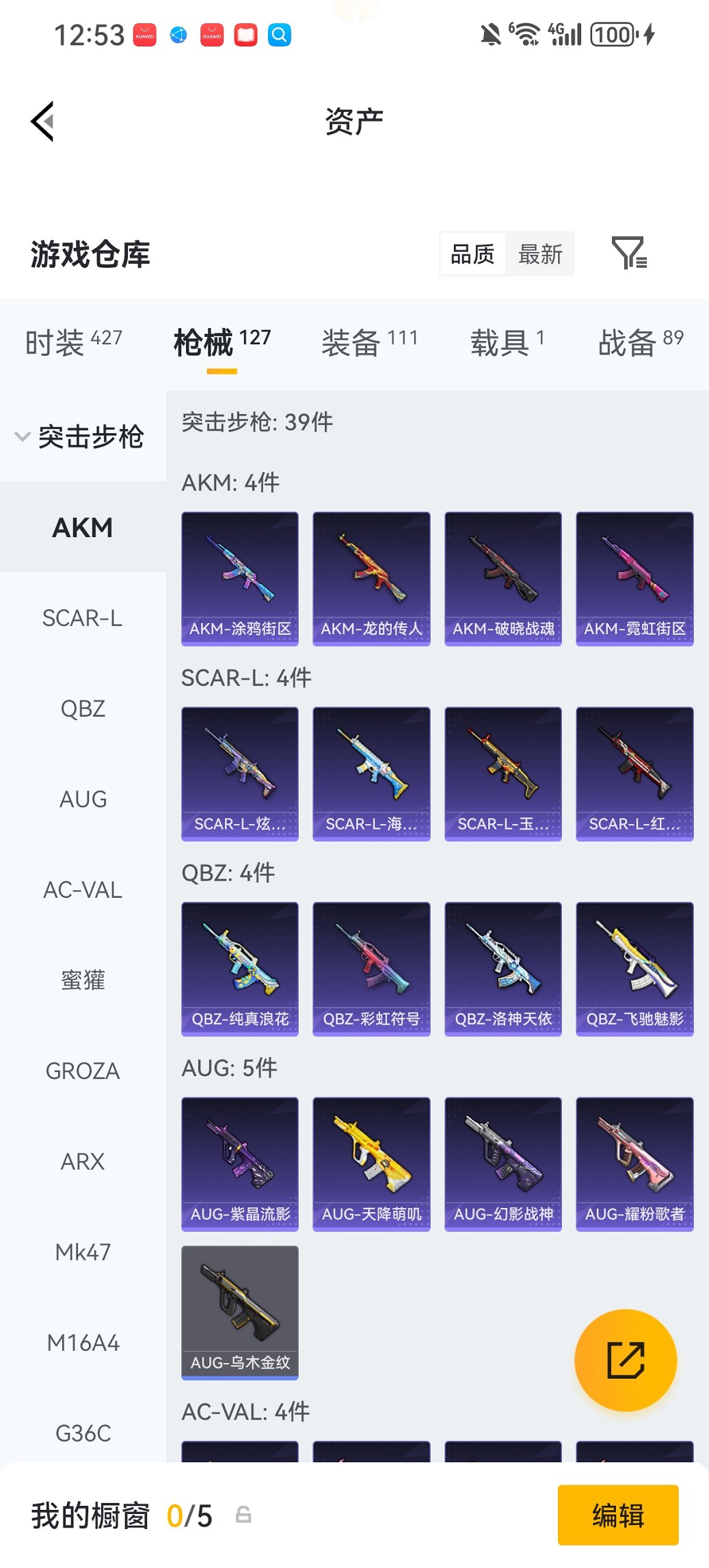Select QBZ in the weapon list
The width and height of the screenshot is (709, 1568).
coord(83,709)
